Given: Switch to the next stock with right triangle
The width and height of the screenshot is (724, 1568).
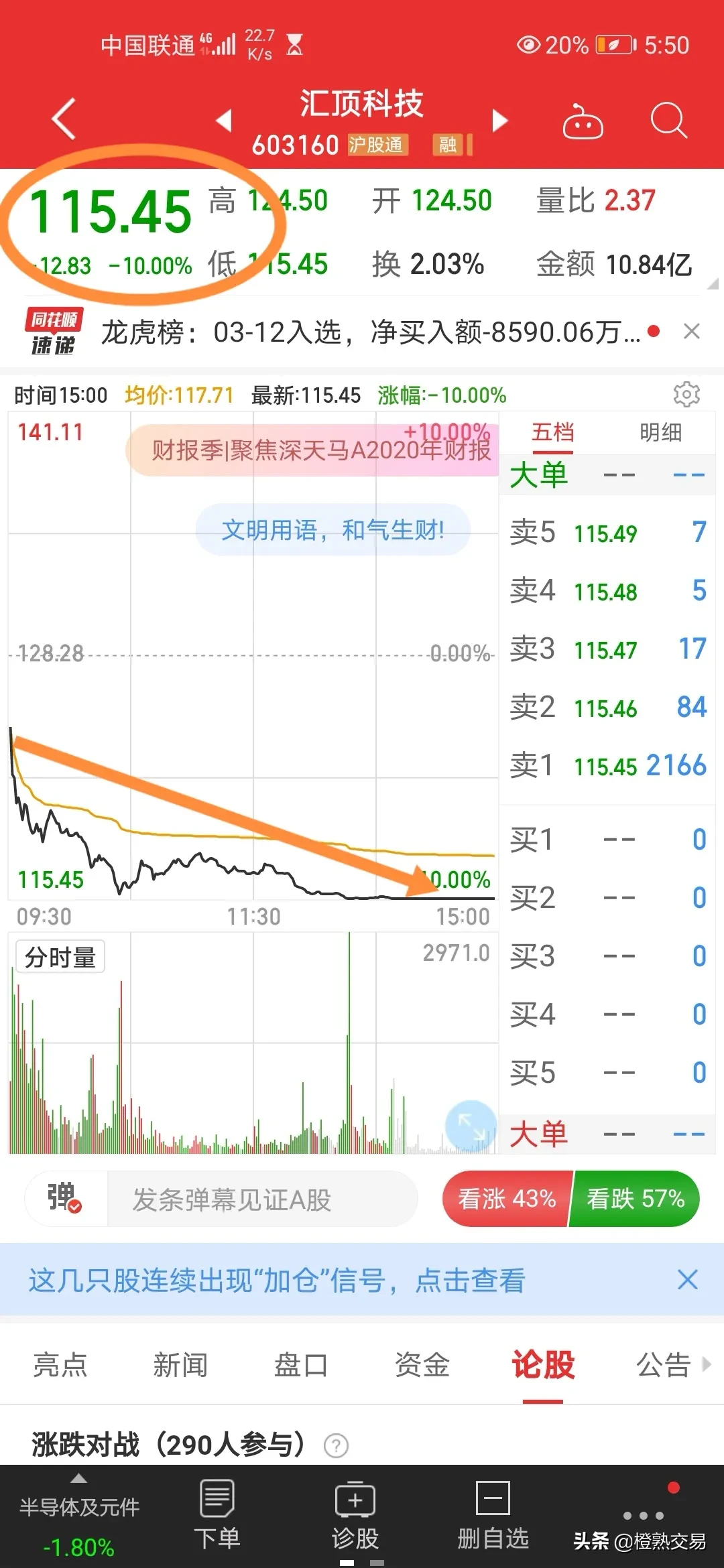Looking at the screenshot, I should [x=499, y=121].
